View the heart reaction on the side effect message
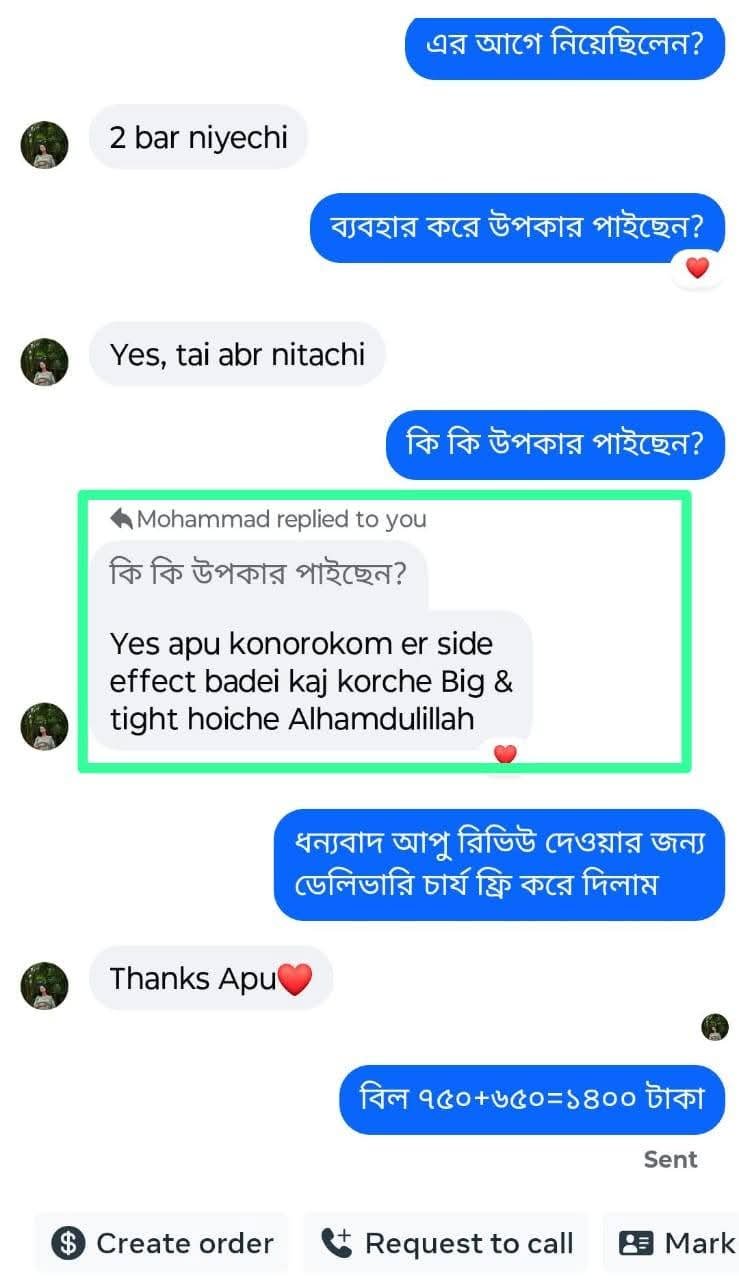Screen dimensions: 739x1280 505,754
